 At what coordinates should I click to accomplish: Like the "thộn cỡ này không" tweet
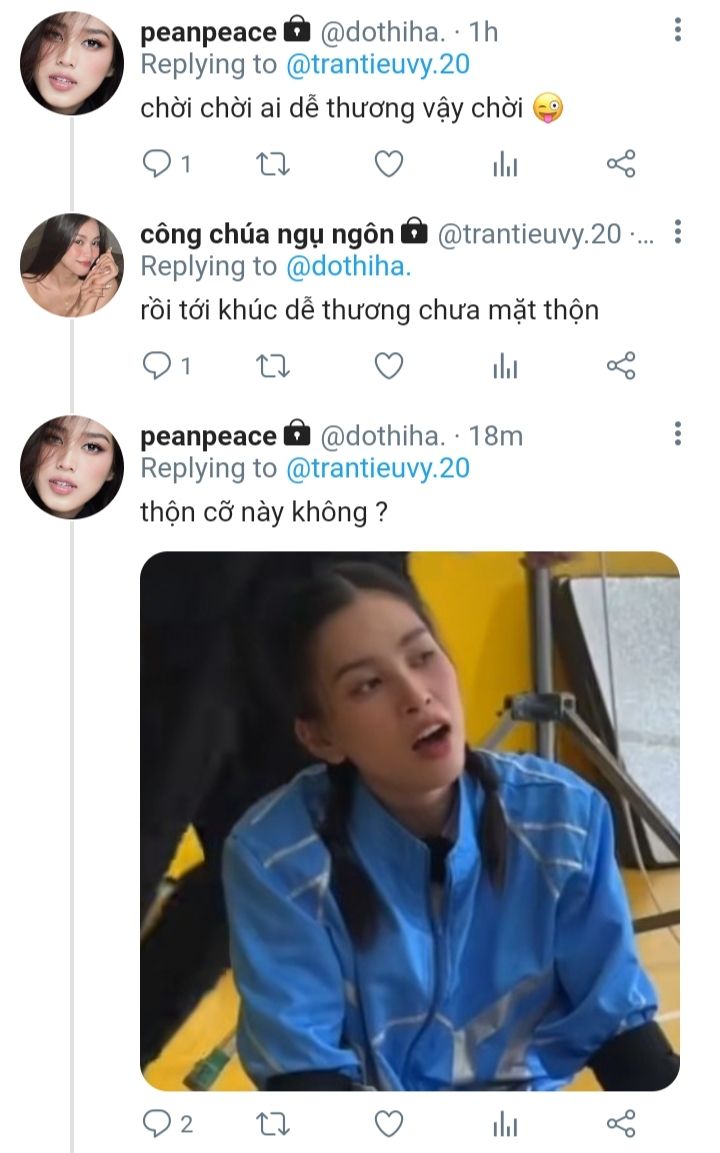point(389,1124)
